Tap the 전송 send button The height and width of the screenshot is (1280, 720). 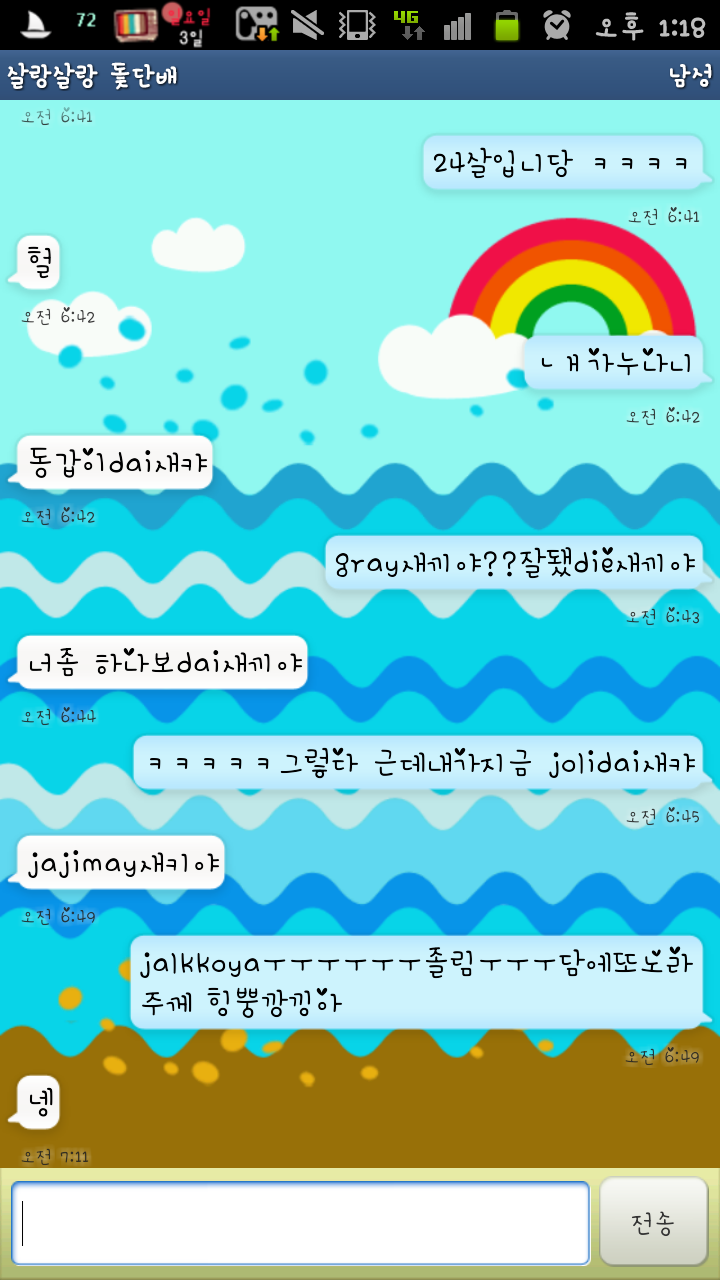tap(653, 1222)
